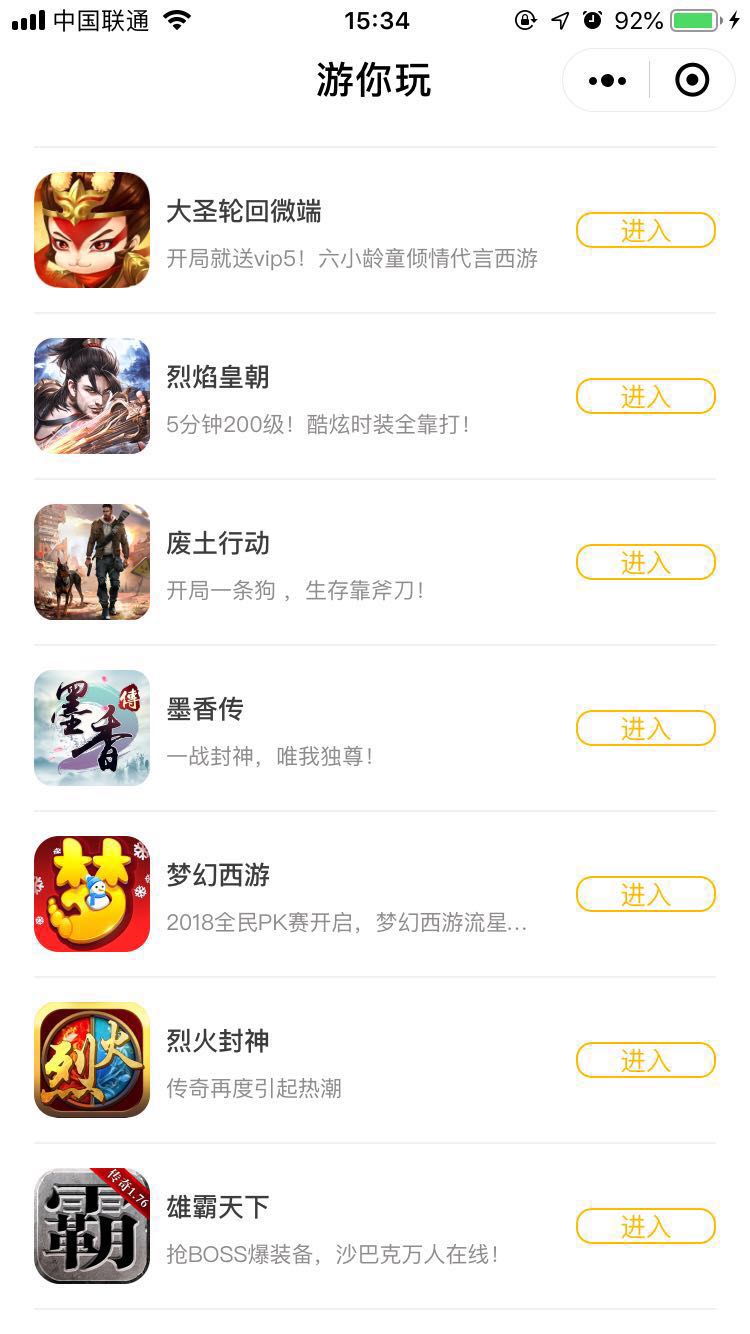Tap 进入 beside 雄霸天下

pyautogui.click(x=645, y=1226)
